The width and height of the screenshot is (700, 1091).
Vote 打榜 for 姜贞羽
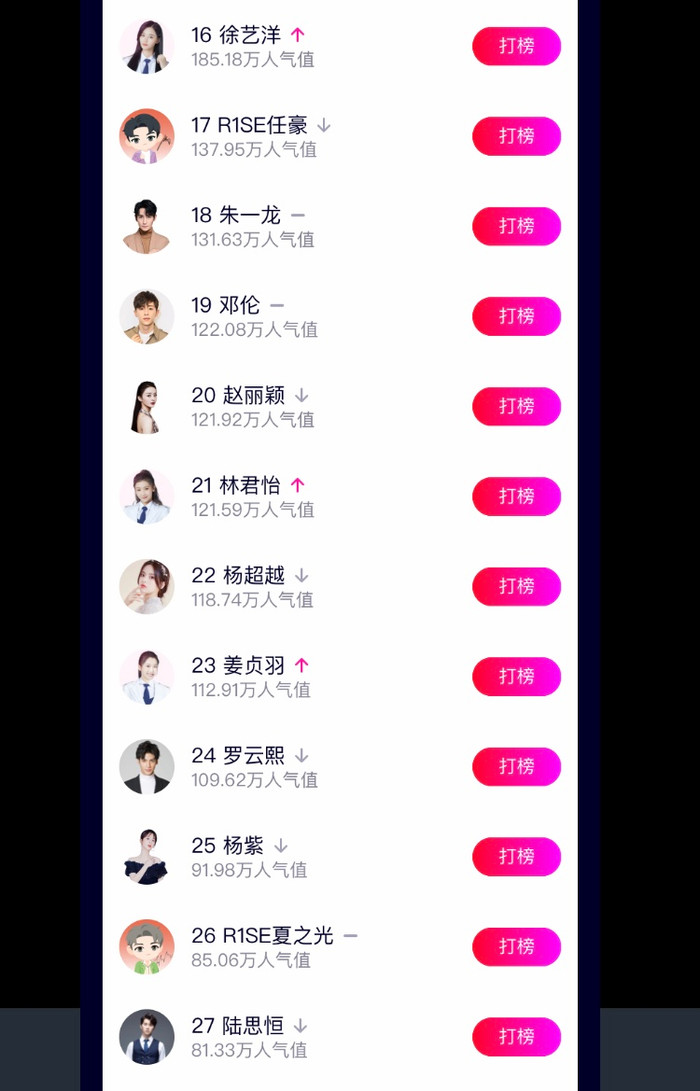tap(516, 677)
